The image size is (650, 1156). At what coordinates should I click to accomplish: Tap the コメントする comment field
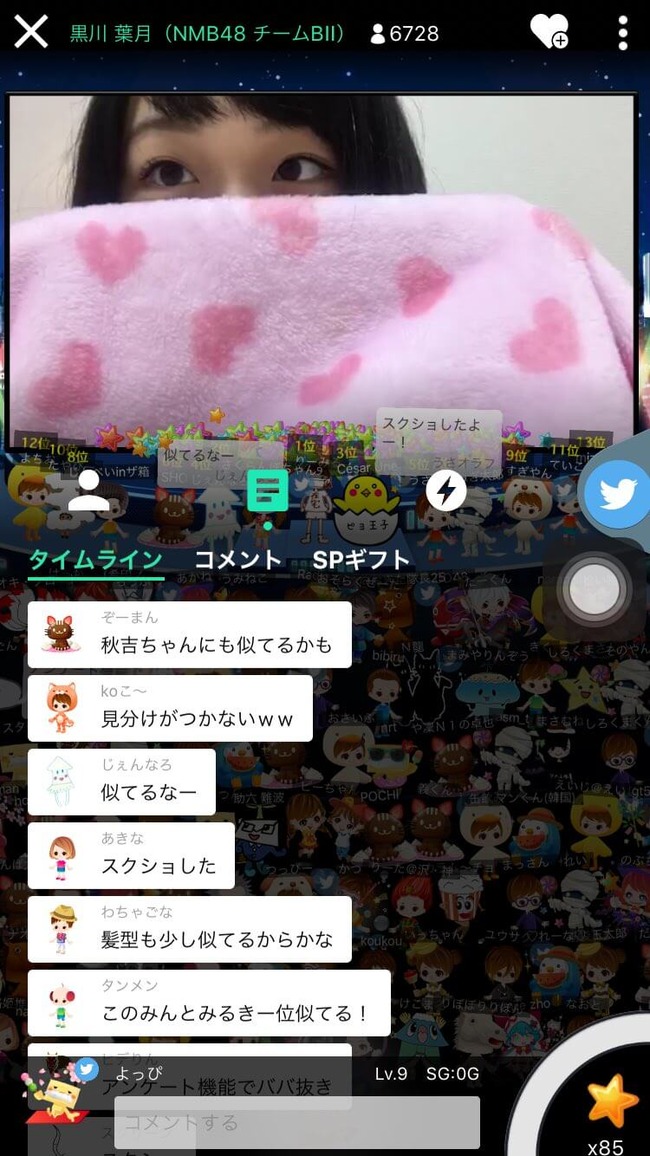[x=297, y=1122]
